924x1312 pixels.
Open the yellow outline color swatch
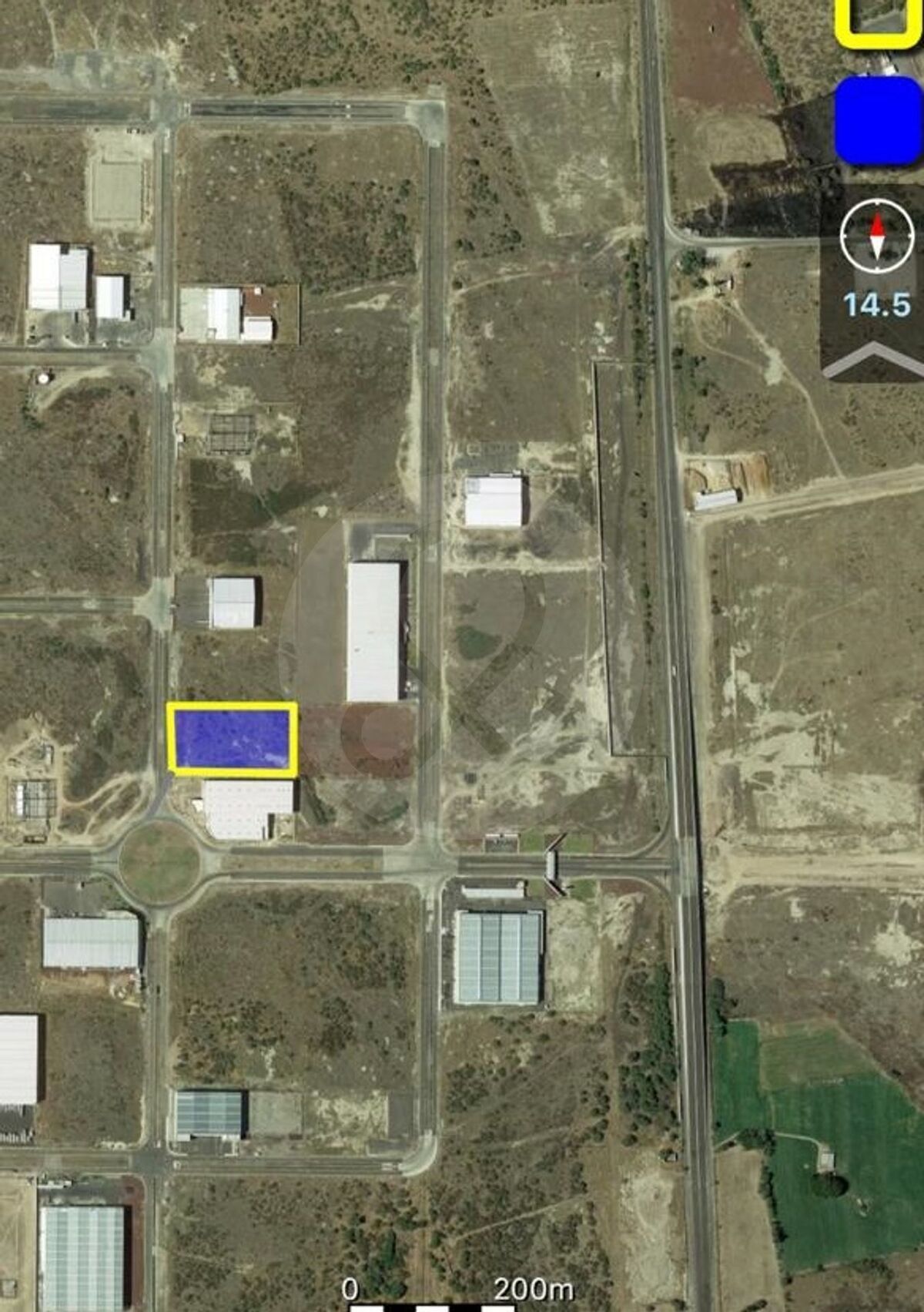pos(879,20)
